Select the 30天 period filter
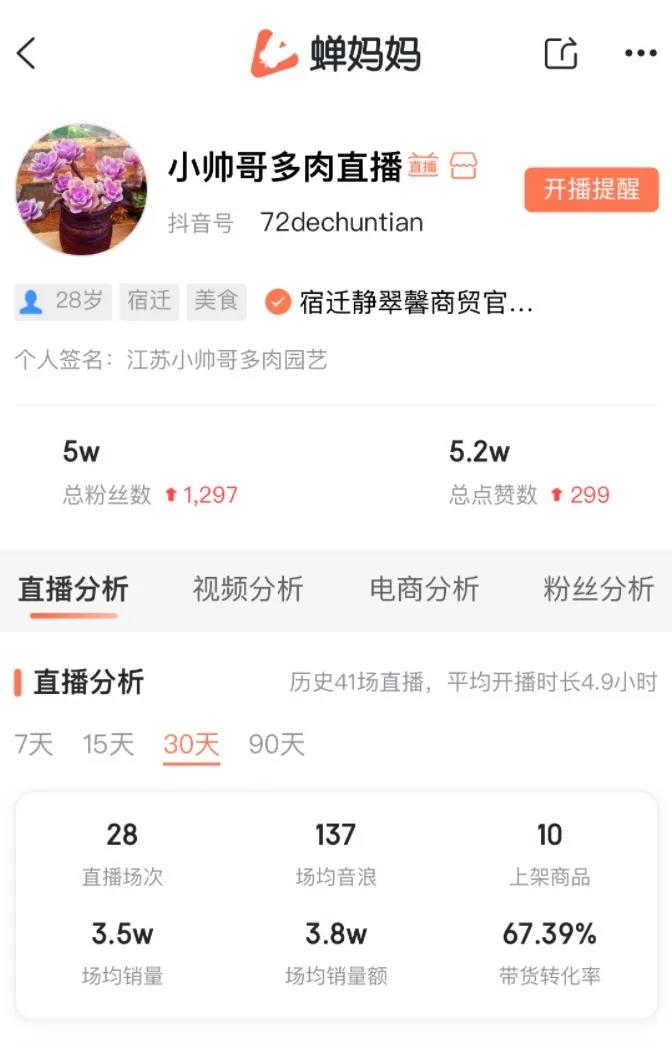 tap(191, 744)
